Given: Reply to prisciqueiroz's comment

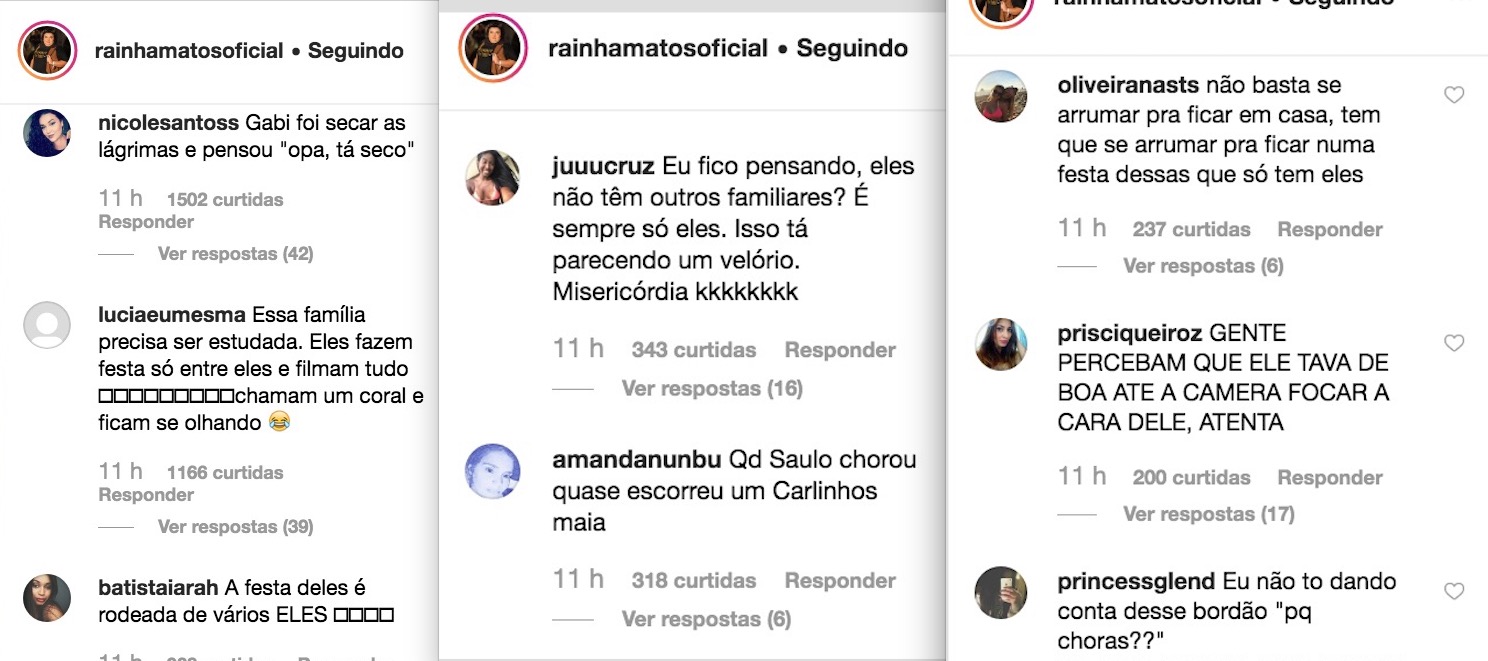Looking at the screenshot, I should click(1330, 477).
